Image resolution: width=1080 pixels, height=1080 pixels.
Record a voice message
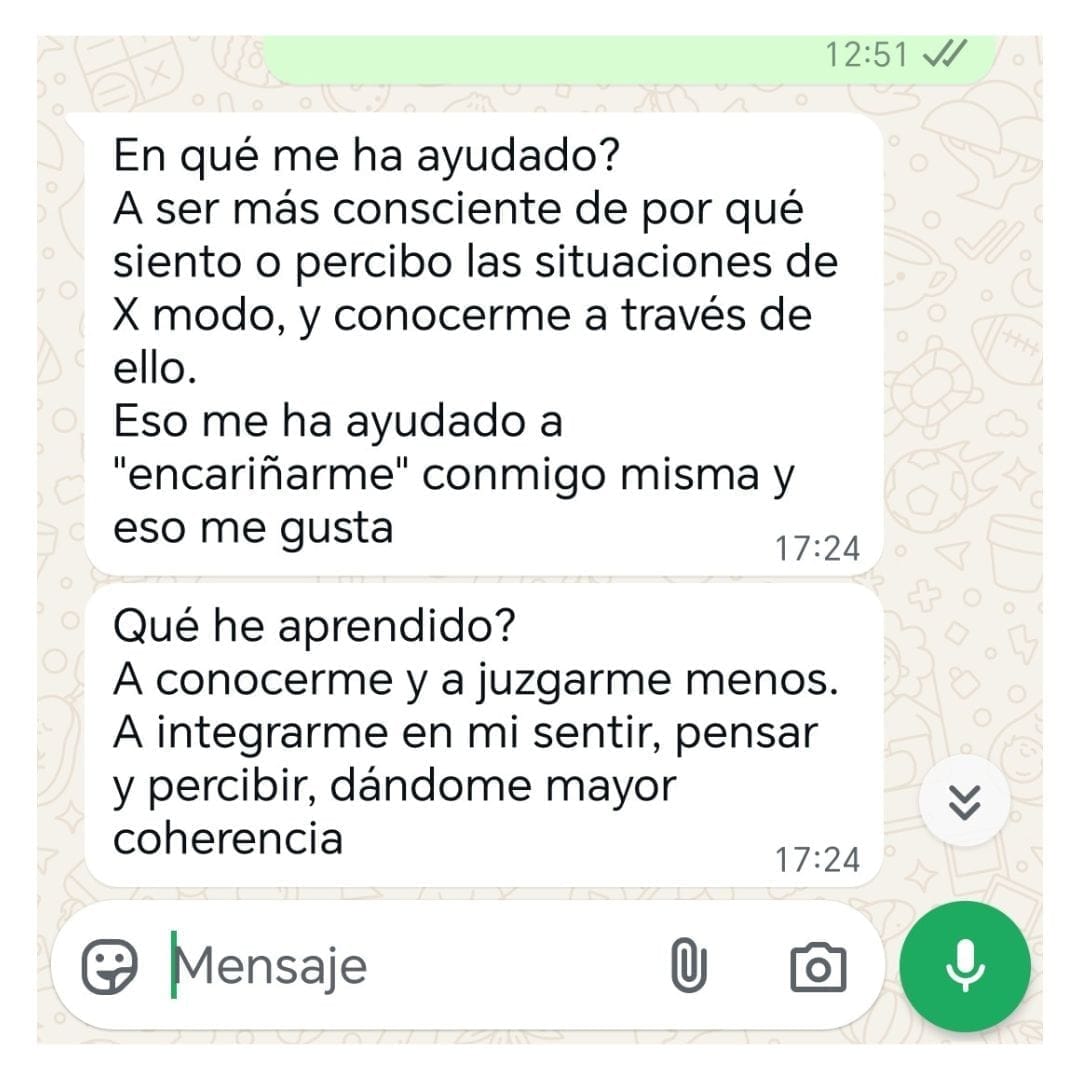point(964,966)
